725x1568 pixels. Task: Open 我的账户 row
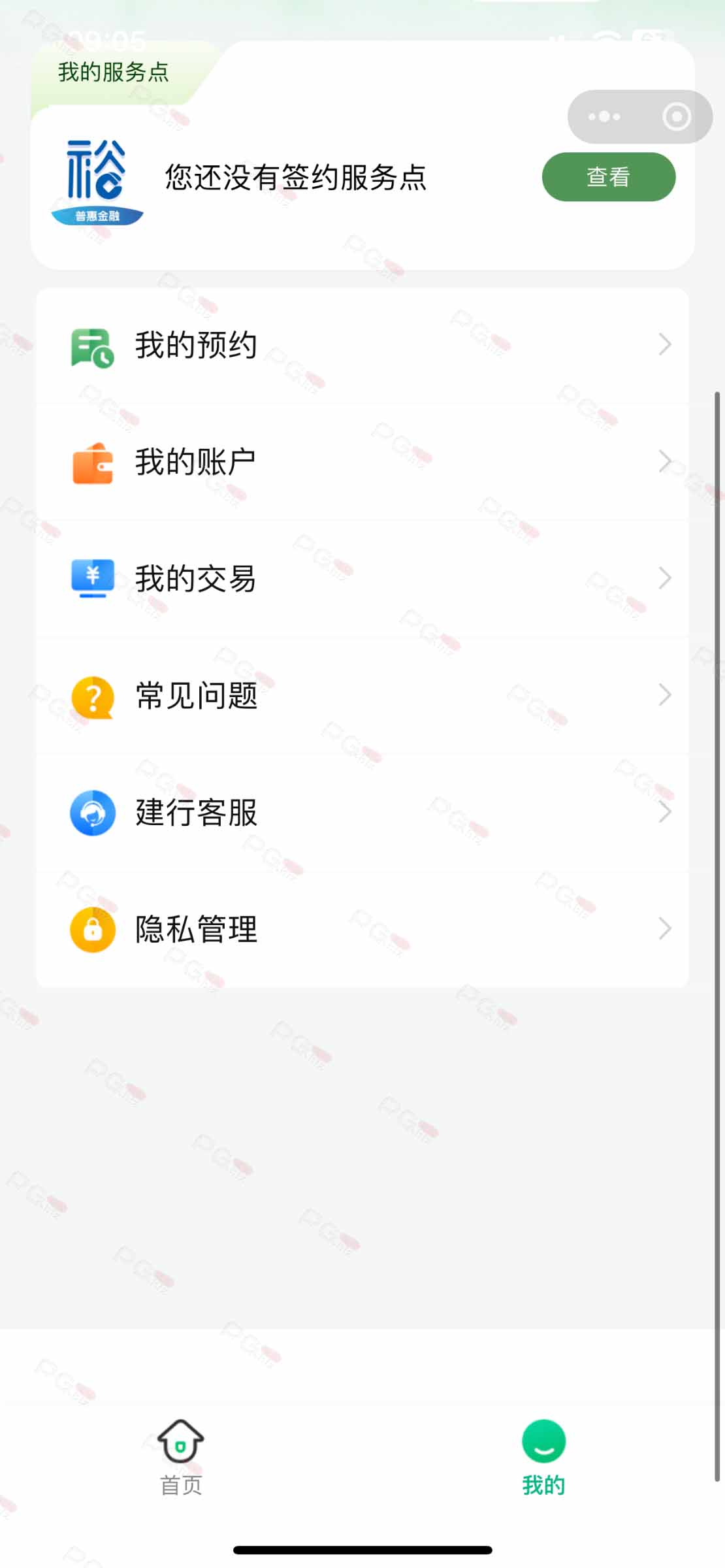pos(362,462)
